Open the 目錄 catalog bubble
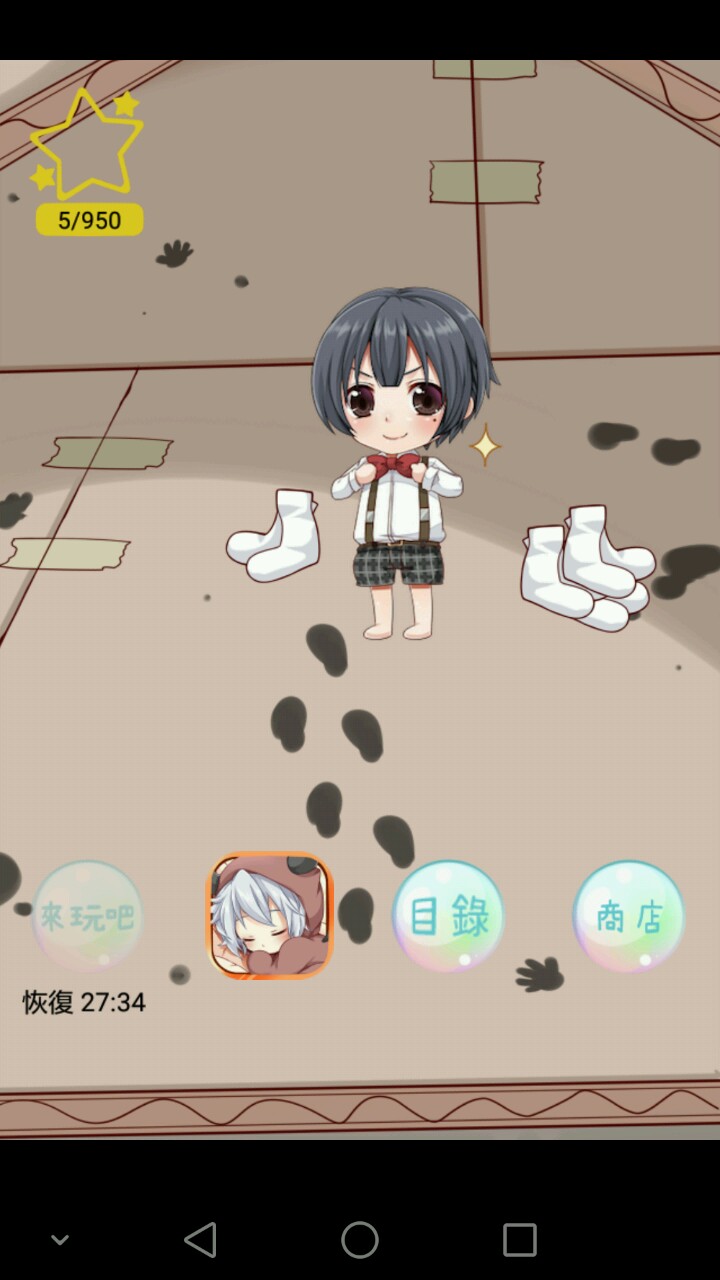 coord(448,916)
